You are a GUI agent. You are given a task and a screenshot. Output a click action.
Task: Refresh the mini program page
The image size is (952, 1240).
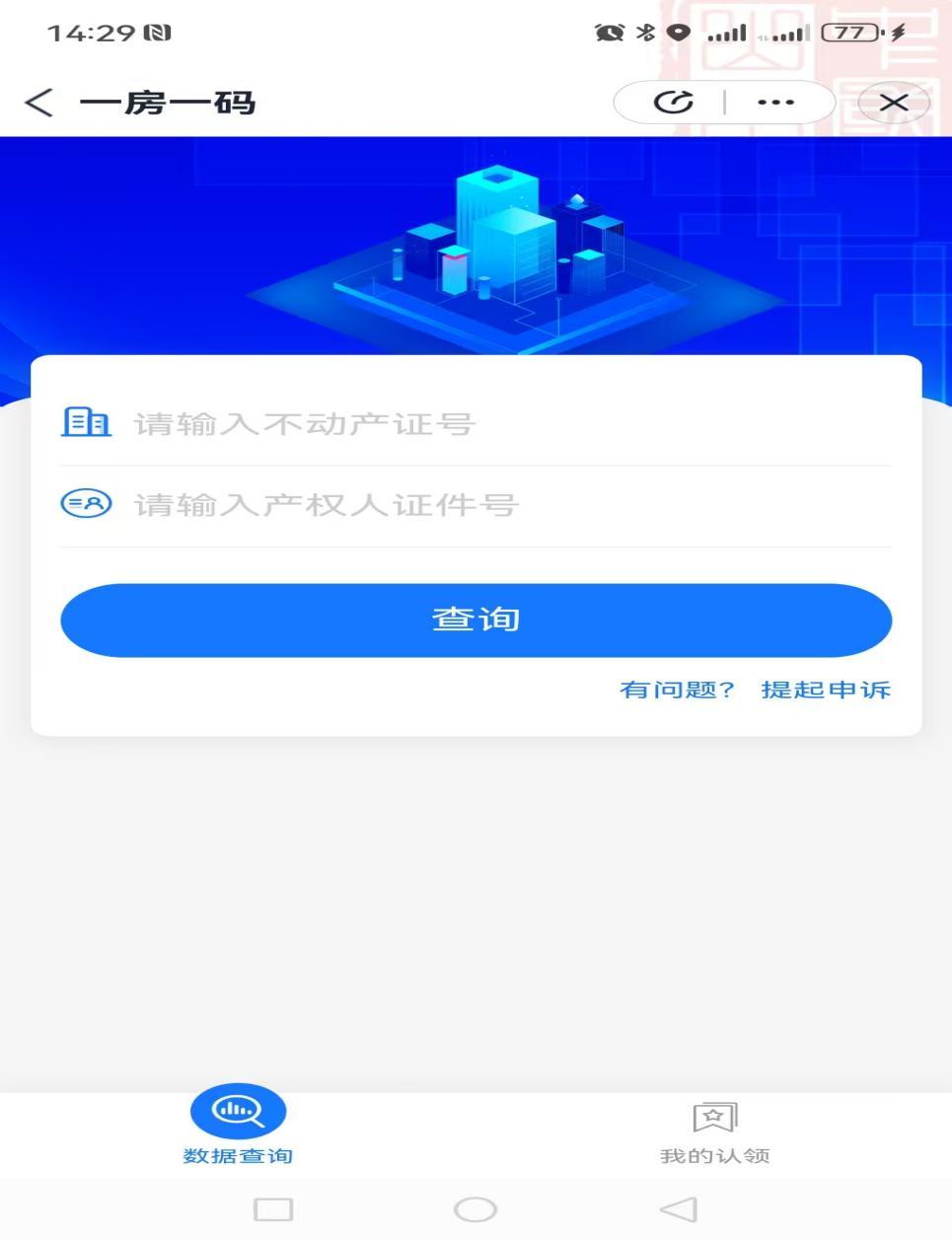coord(674,103)
